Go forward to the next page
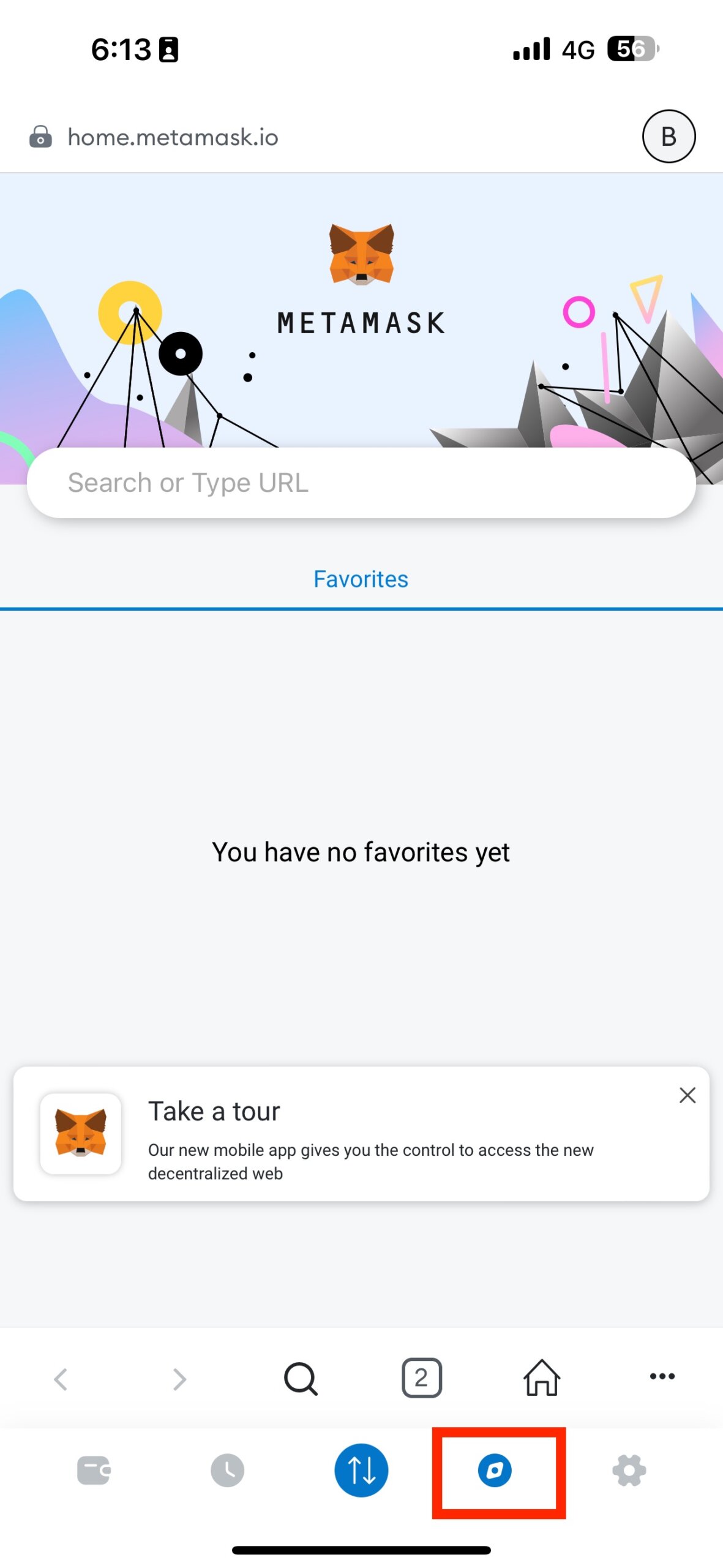The image size is (723, 1568). coord(179,1379)
